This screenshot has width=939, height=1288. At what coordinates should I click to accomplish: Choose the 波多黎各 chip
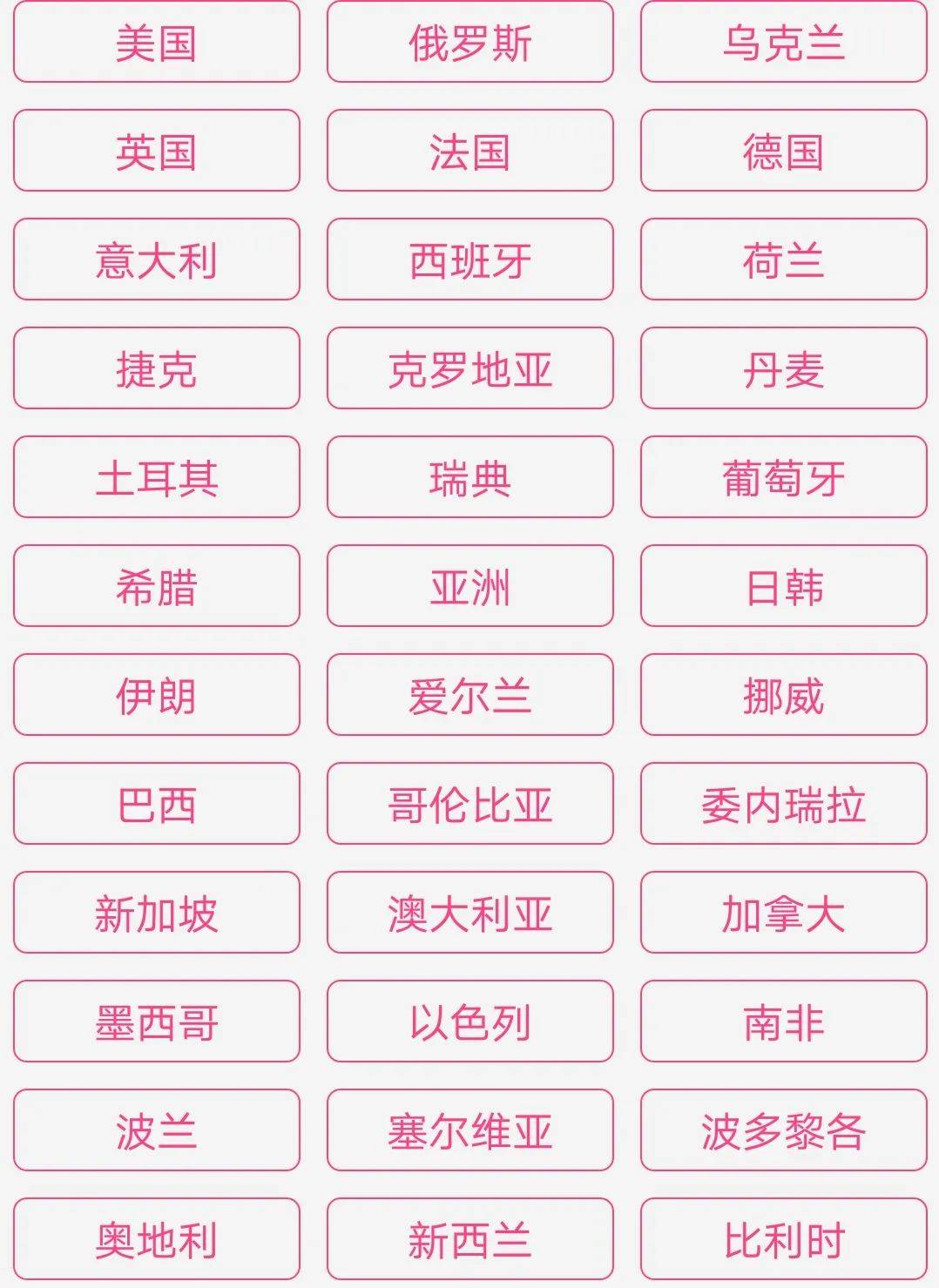[x=784, y=1130]
